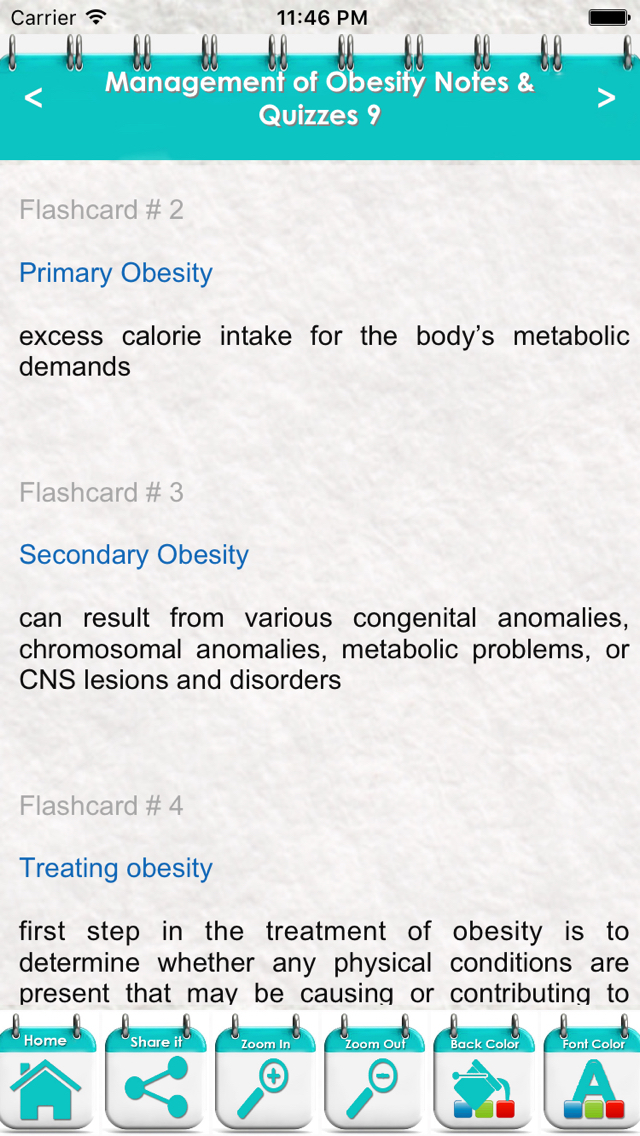Screen dimensions: 640x1136
Task: Go to the next notes page
Action: pyautogui.click(x=606, y=98)
